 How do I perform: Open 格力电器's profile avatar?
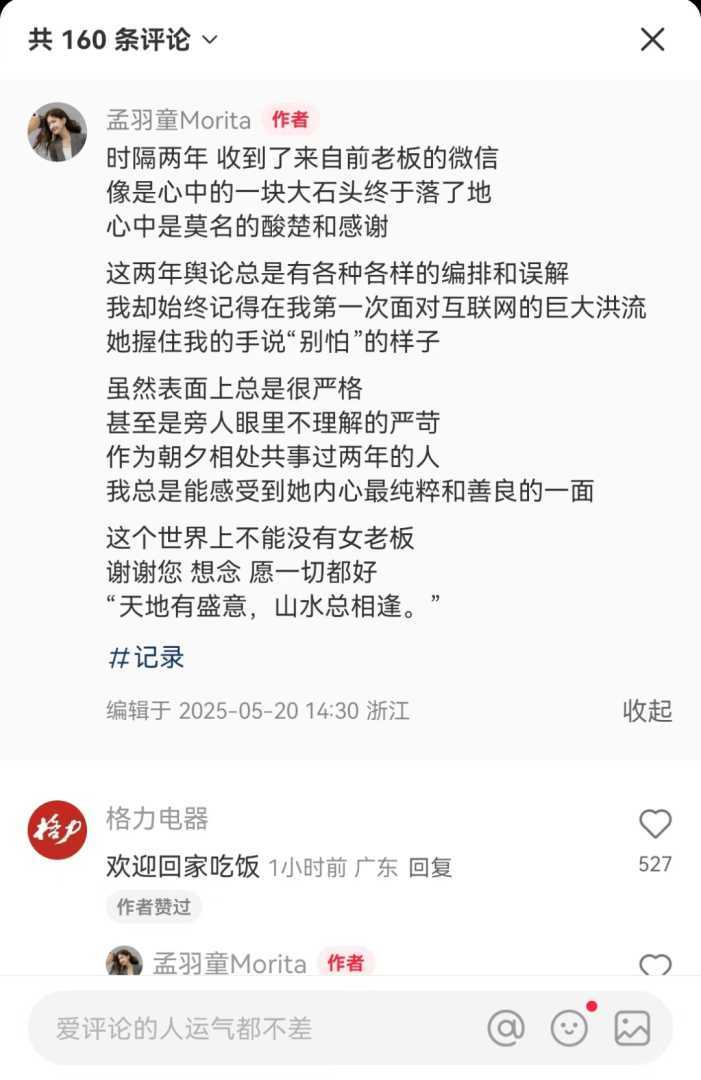click(x=57, y=830)
